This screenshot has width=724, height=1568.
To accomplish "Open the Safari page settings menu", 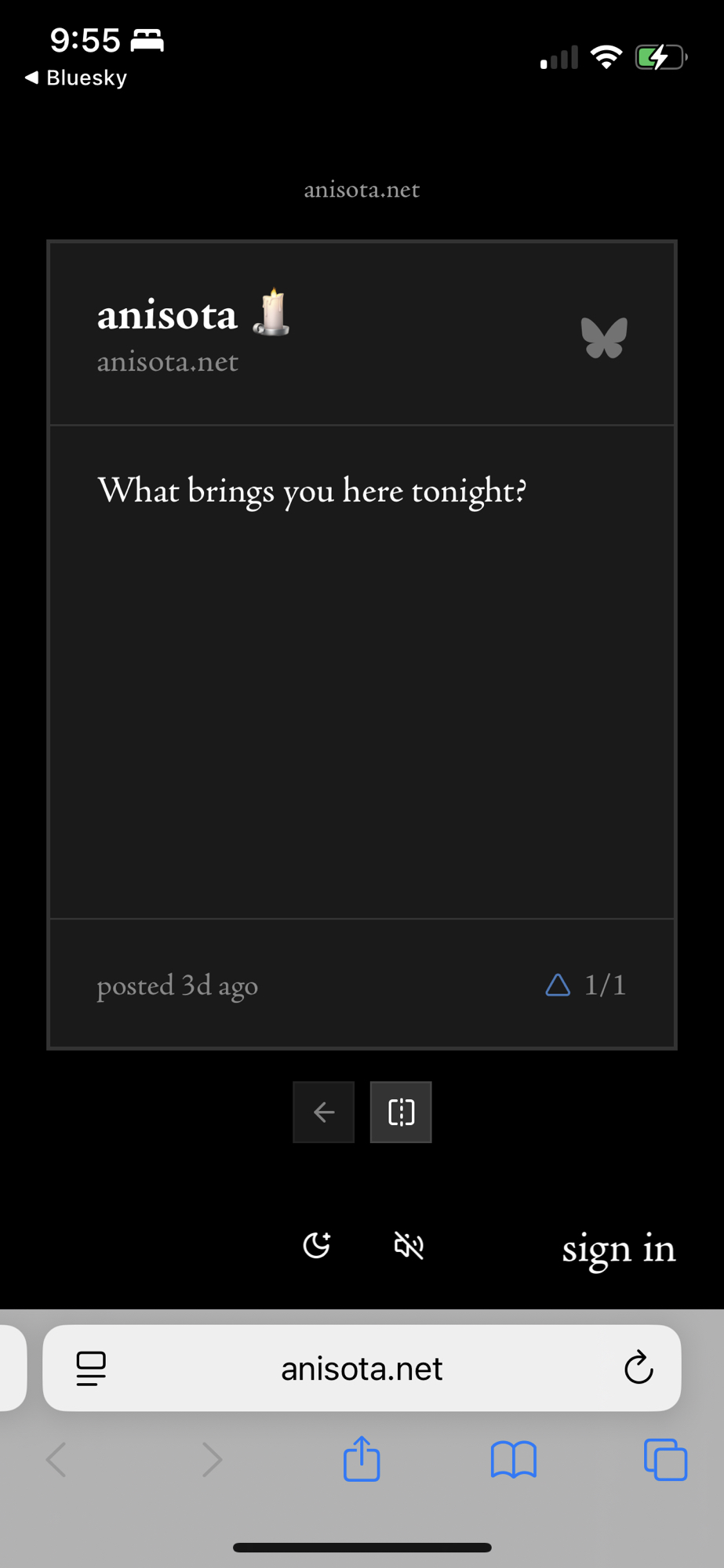I will click(91, 1369).
